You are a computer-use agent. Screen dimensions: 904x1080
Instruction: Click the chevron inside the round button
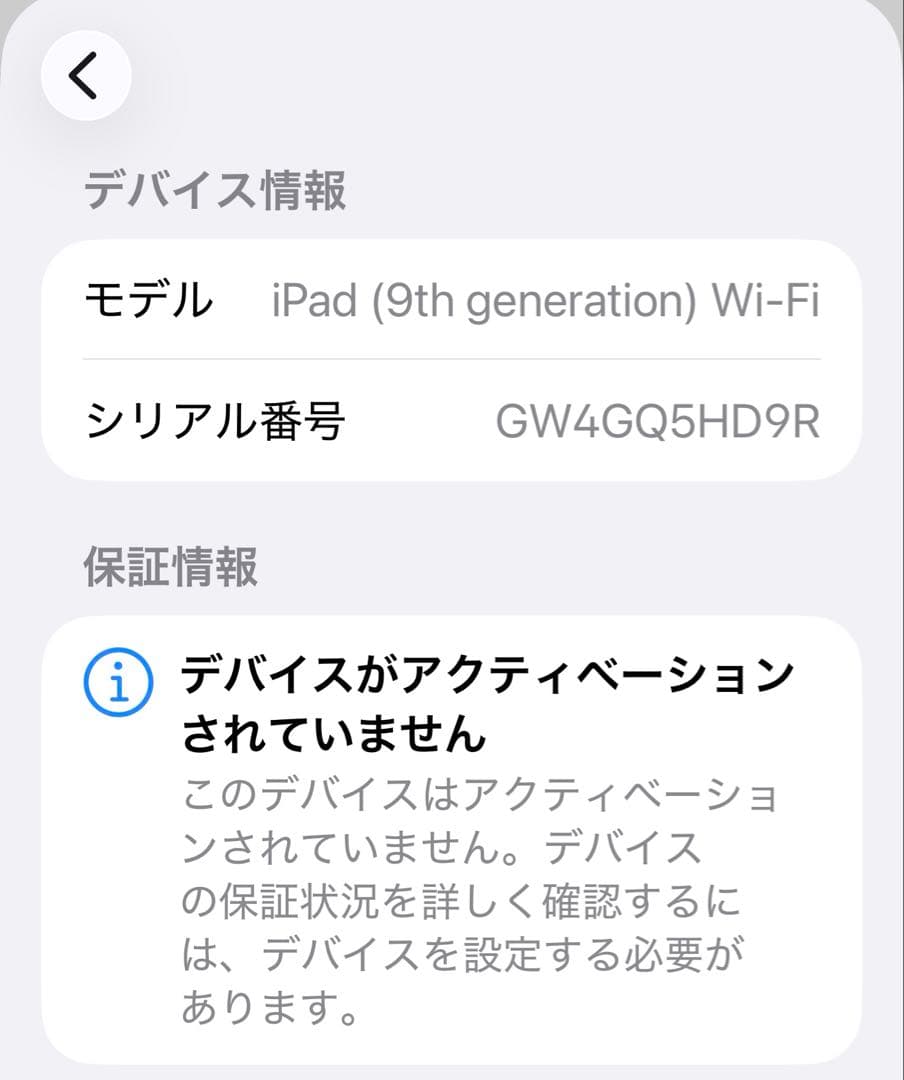click(85, 75)
